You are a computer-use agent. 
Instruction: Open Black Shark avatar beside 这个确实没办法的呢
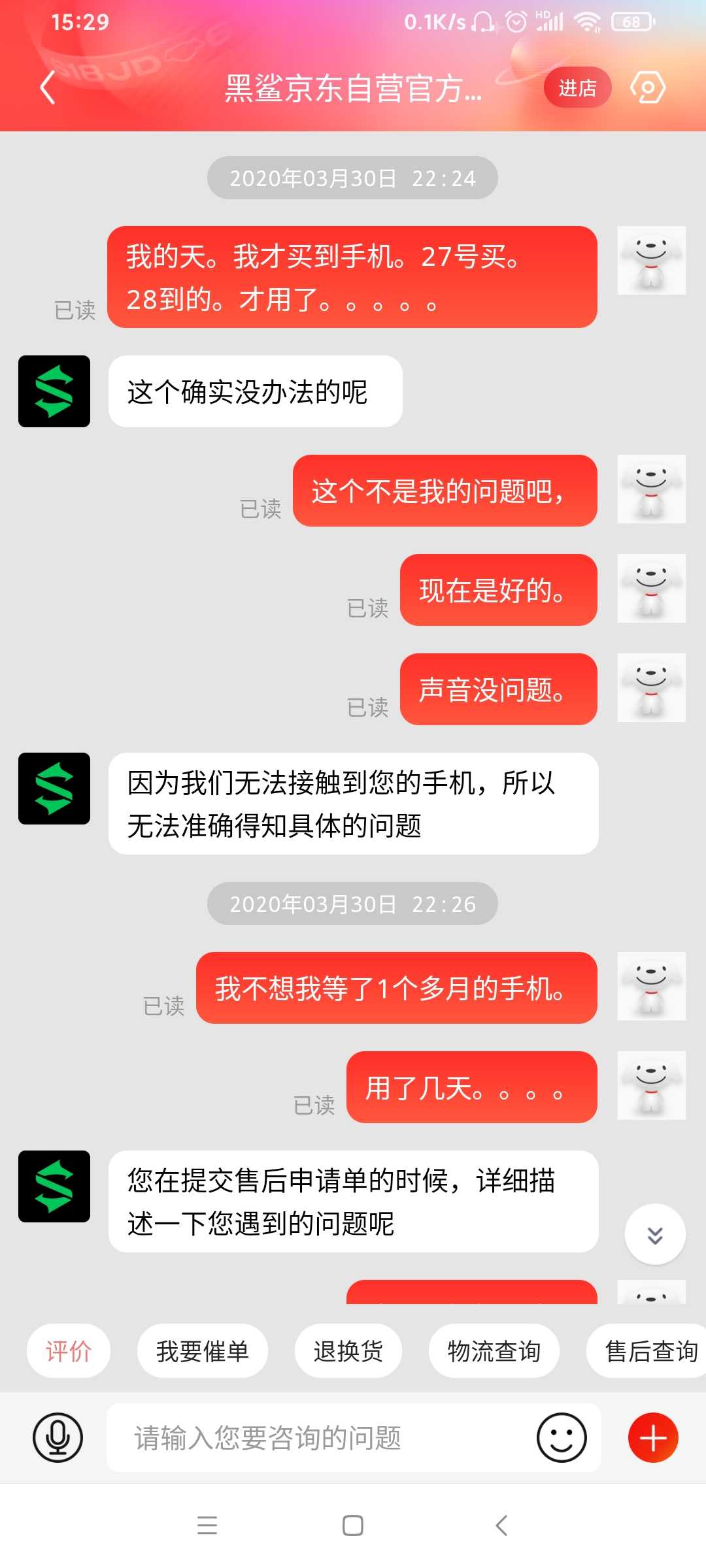click(x=54, y=391)
